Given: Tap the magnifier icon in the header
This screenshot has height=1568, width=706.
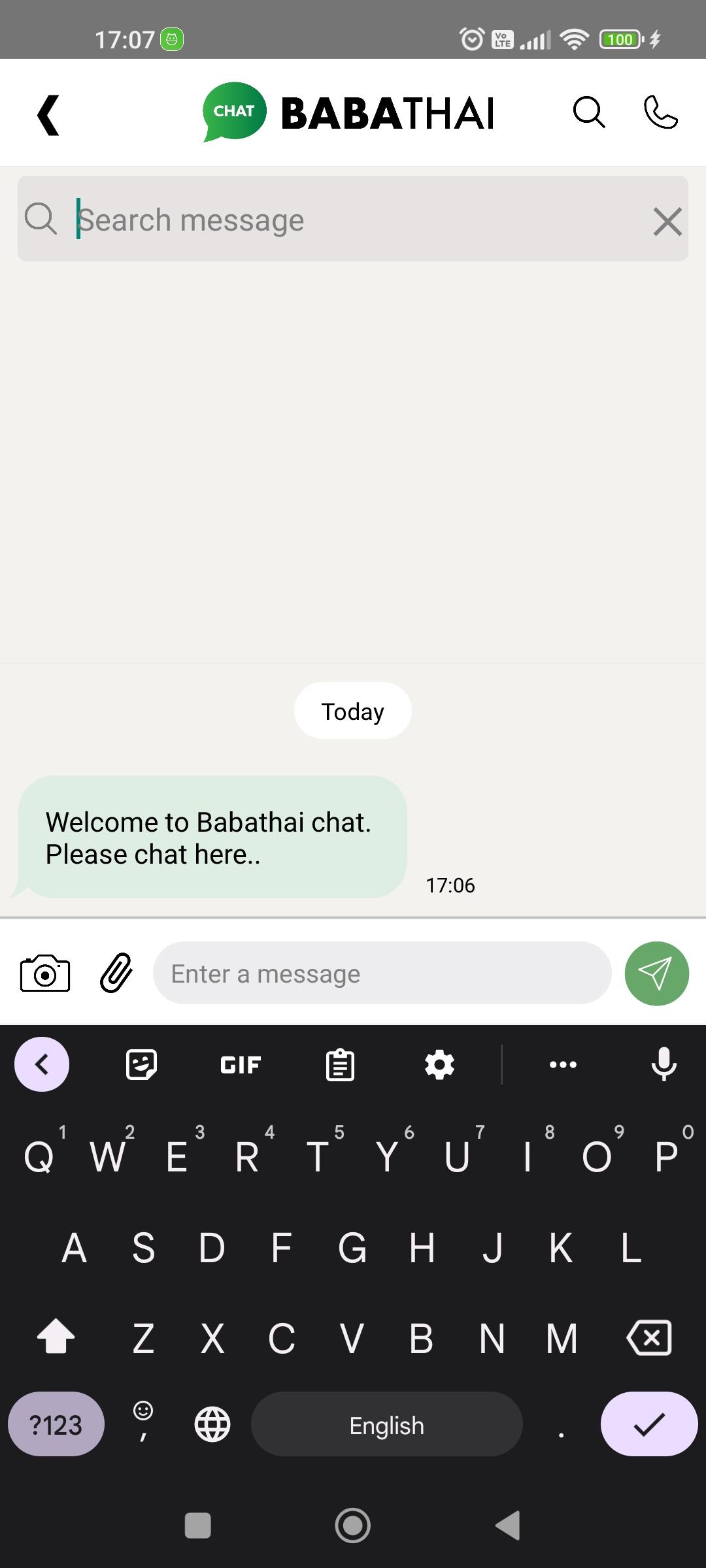Looking at the screenshot, I should 589,112.
